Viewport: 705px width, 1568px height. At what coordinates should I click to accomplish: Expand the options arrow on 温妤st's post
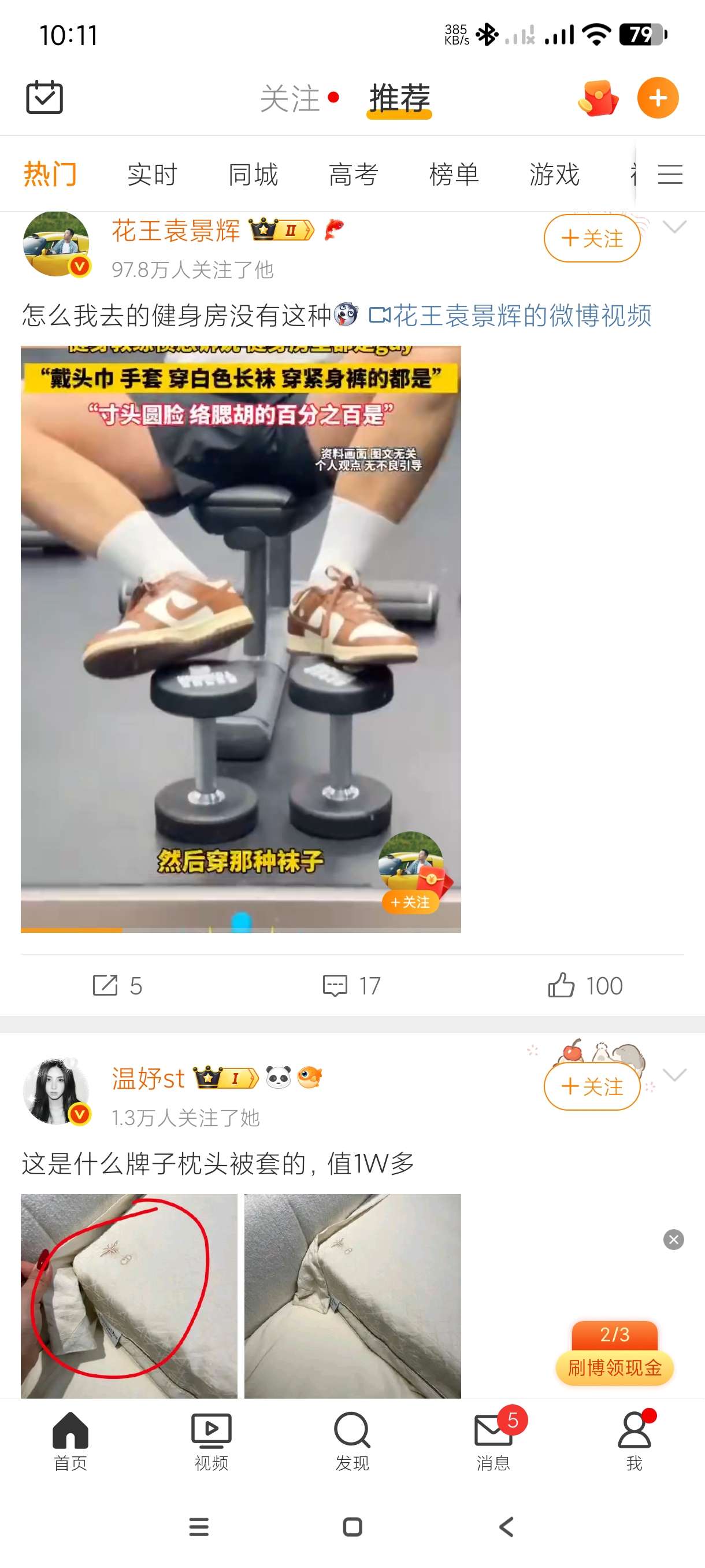[x=674, y=1074]
